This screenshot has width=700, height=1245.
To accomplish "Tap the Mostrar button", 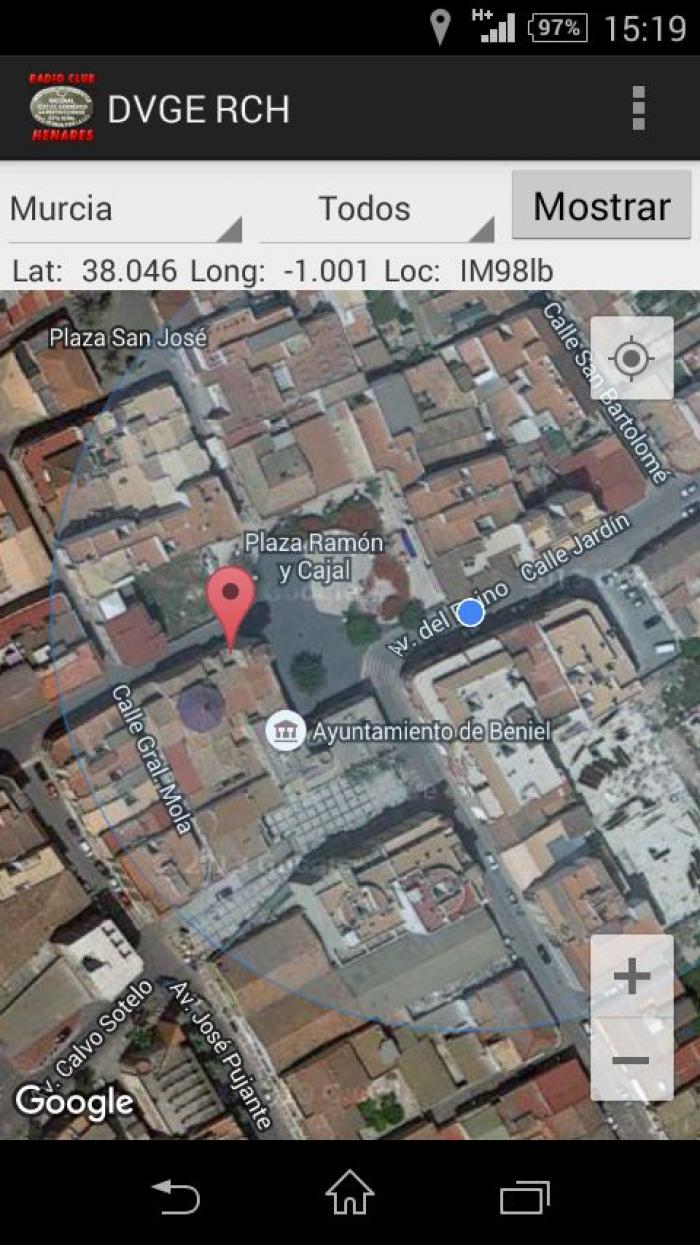I will [x=601, y=206].
